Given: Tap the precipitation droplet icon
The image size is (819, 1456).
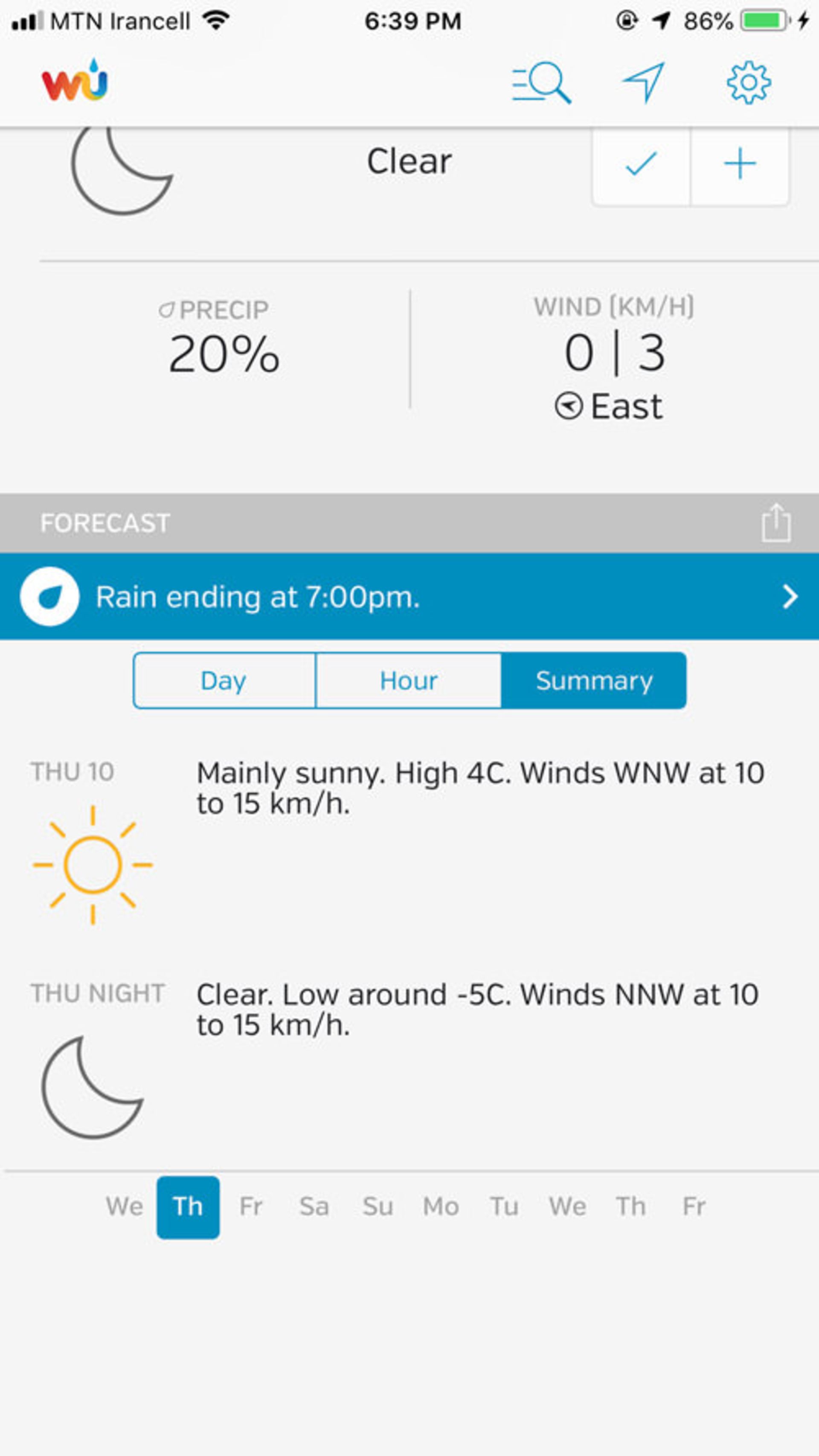Looking at the screenshot, I should pyautogui.click(x=166, y=310).
